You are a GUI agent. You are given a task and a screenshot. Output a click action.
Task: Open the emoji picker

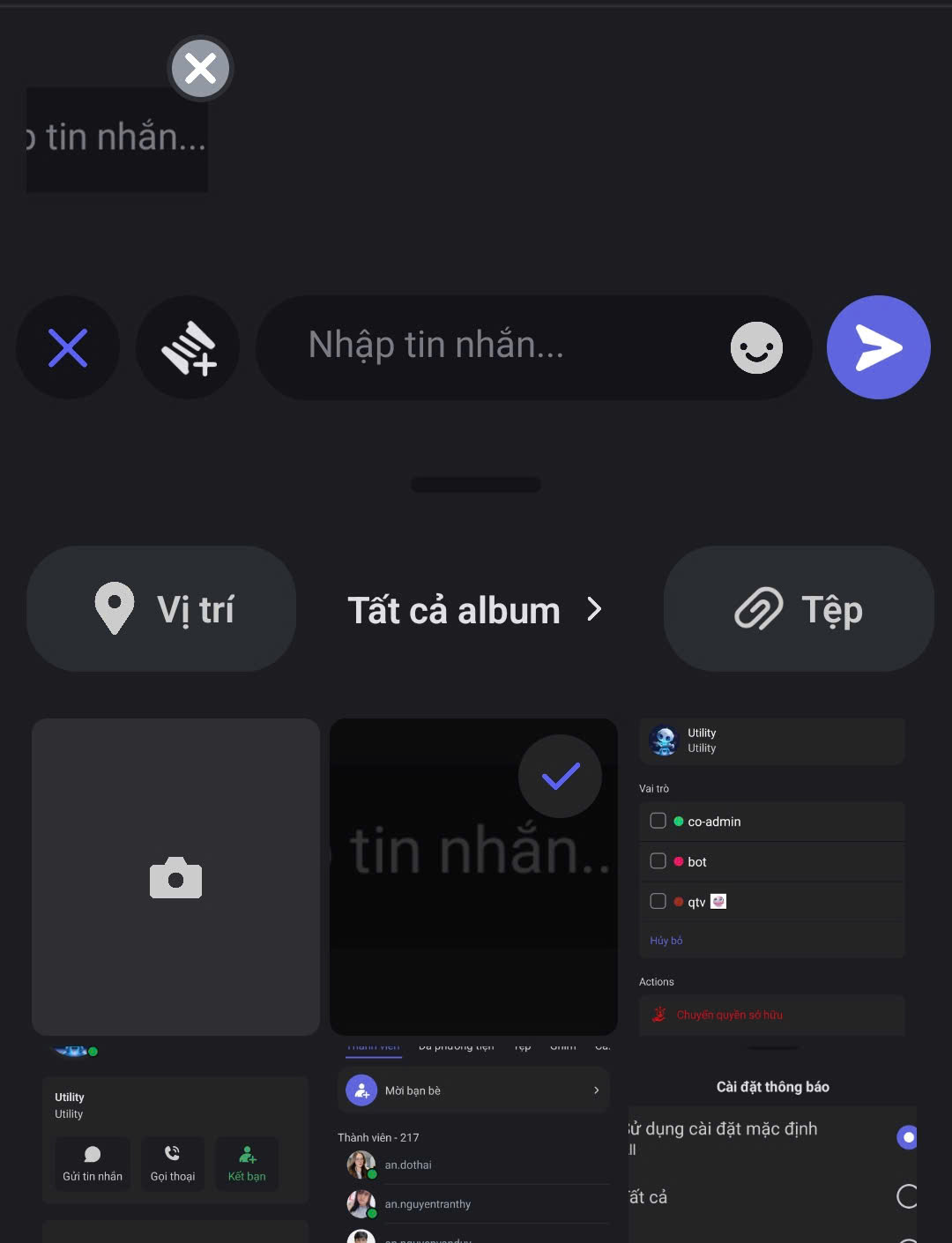[x=756, y=347]
